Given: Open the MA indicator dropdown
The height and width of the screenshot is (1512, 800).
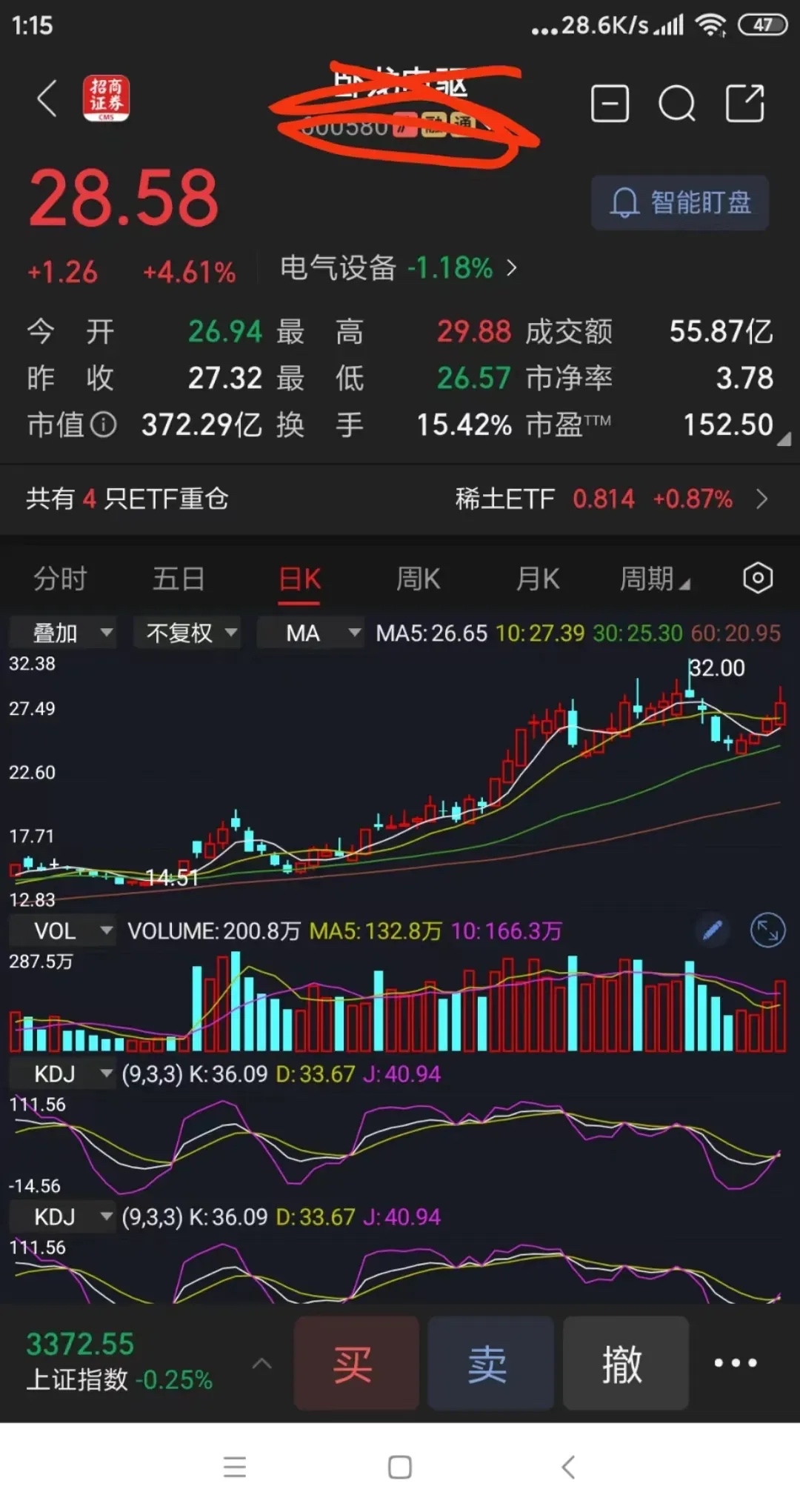Looking at the screenshot, I should tap(311, 633).
